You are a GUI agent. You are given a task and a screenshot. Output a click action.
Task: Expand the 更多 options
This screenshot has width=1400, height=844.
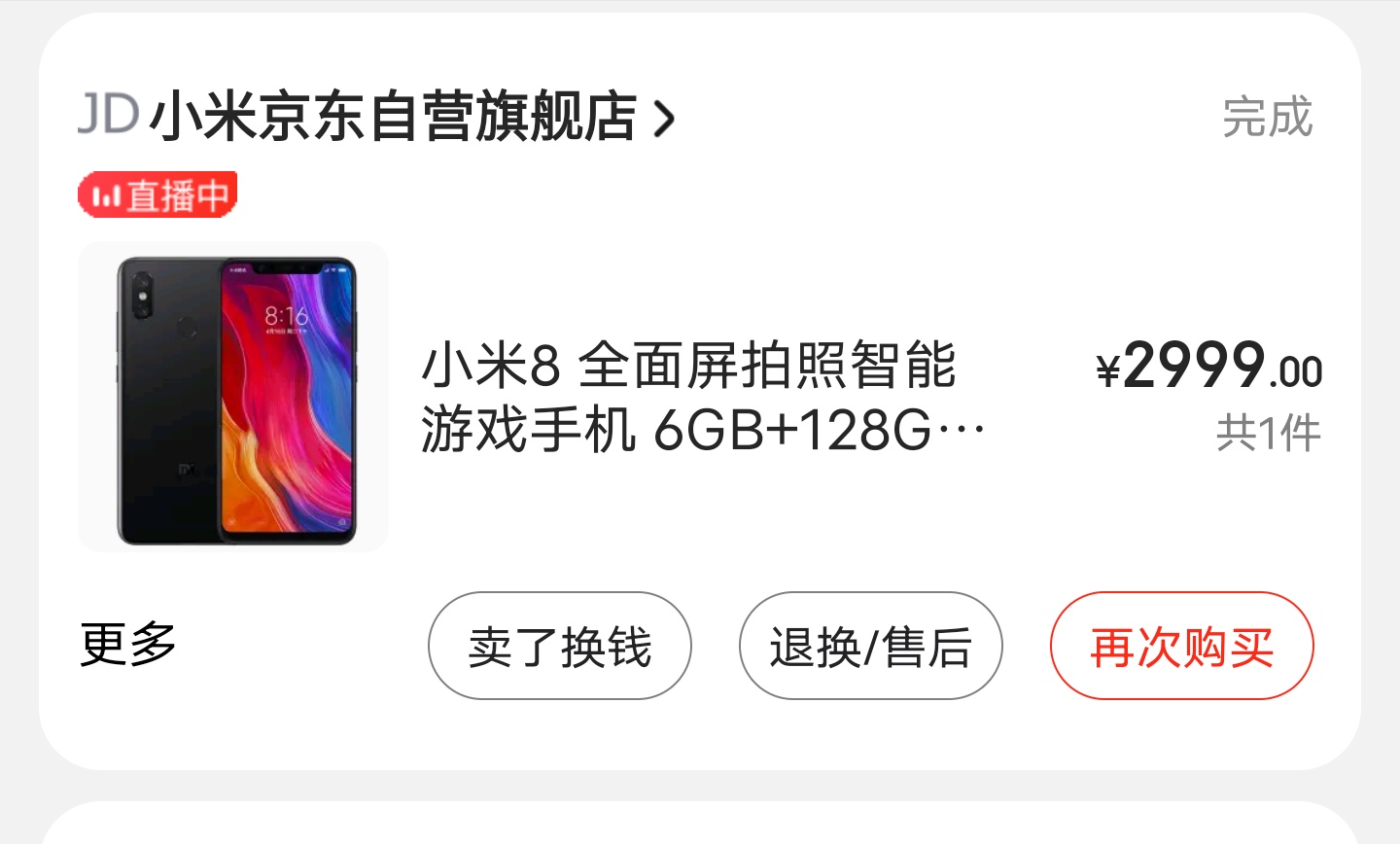tap(128, 645)
